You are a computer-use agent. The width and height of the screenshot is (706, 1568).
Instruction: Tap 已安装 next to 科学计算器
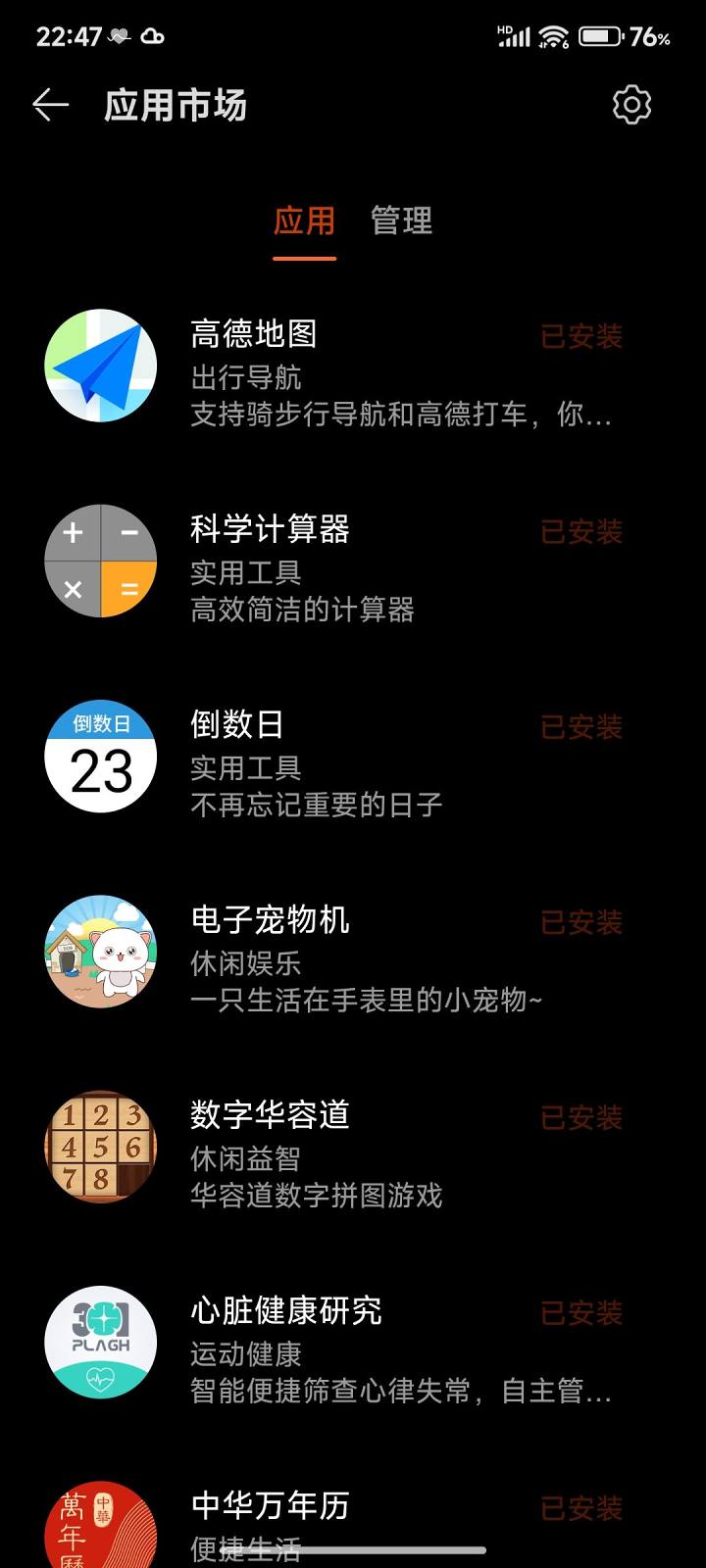point(580,531)
